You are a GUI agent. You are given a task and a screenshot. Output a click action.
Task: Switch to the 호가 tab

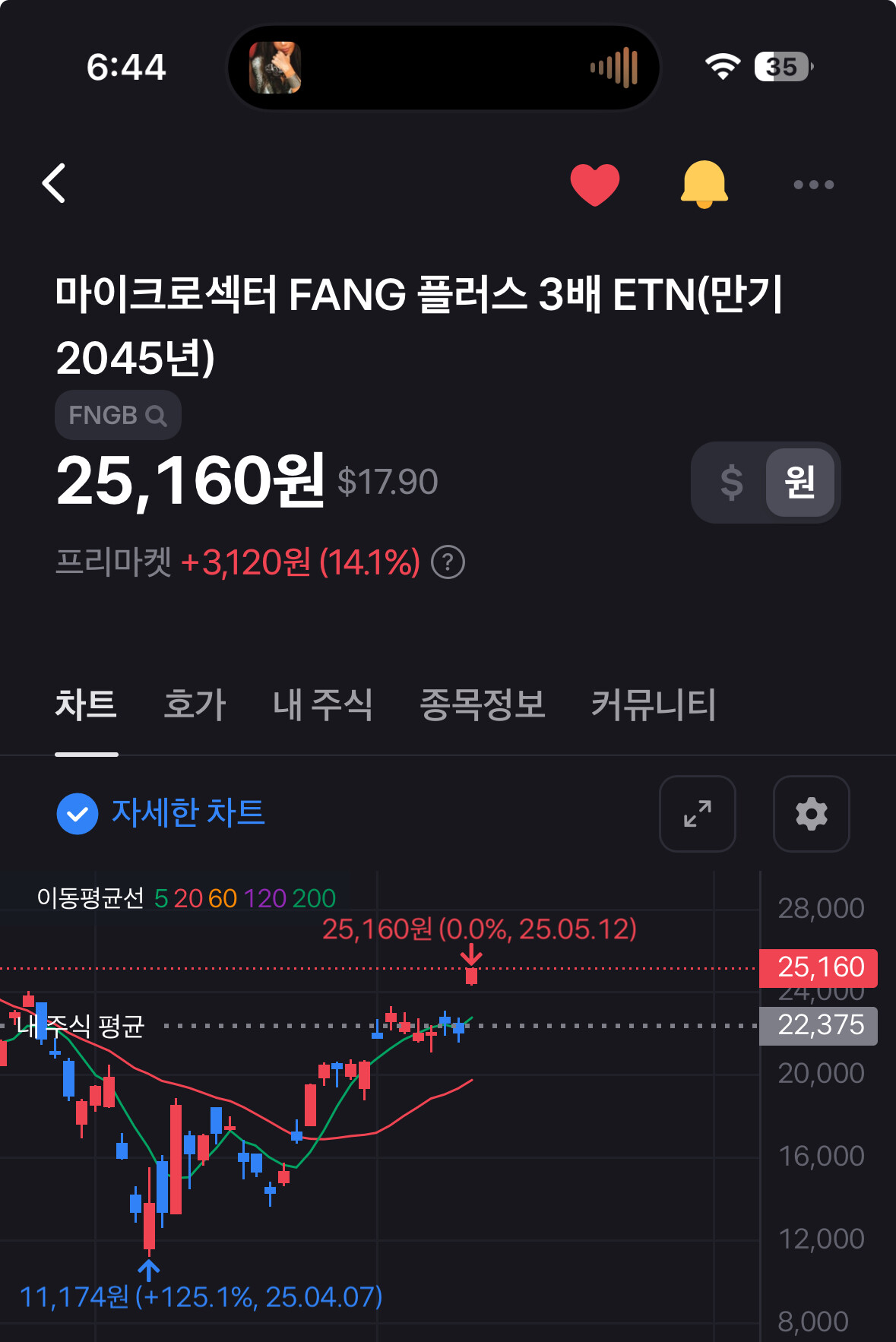click(x=195, y=704)
